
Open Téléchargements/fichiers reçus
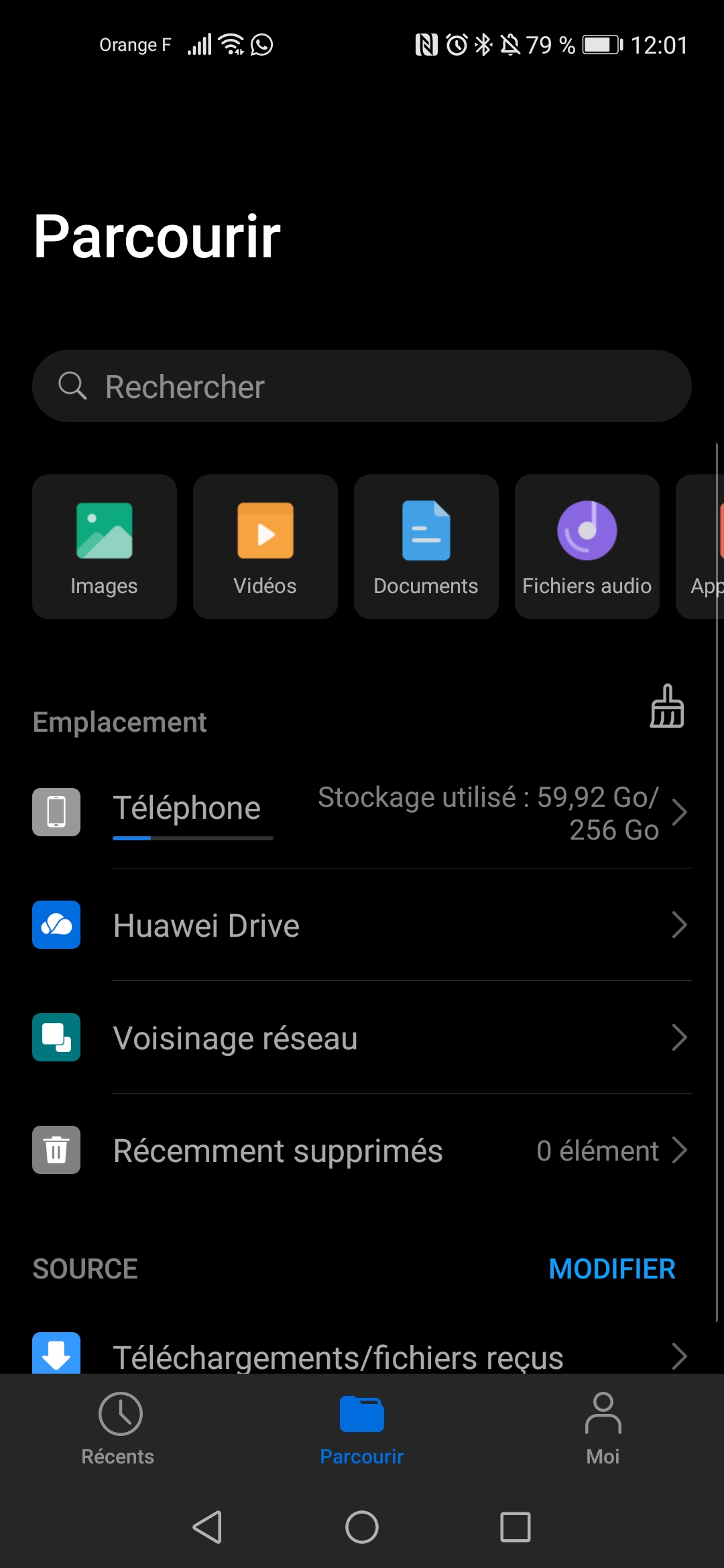(362, 1355)
